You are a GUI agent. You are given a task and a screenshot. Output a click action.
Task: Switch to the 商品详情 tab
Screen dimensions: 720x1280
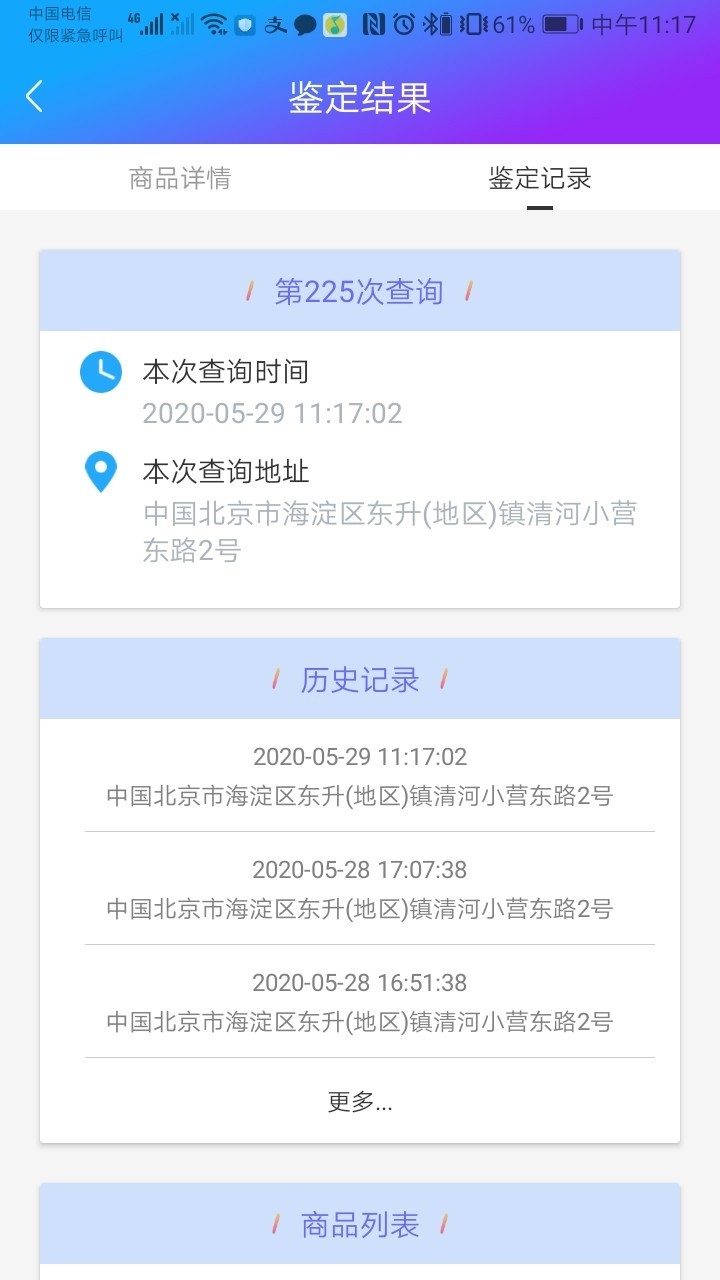pyautogui.click(x=180, y=178)
